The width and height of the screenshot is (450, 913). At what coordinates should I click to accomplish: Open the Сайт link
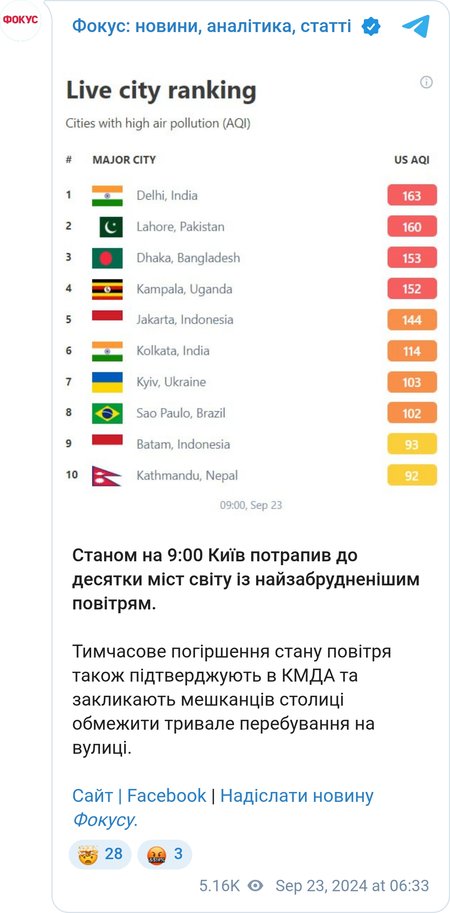(93, 795)
